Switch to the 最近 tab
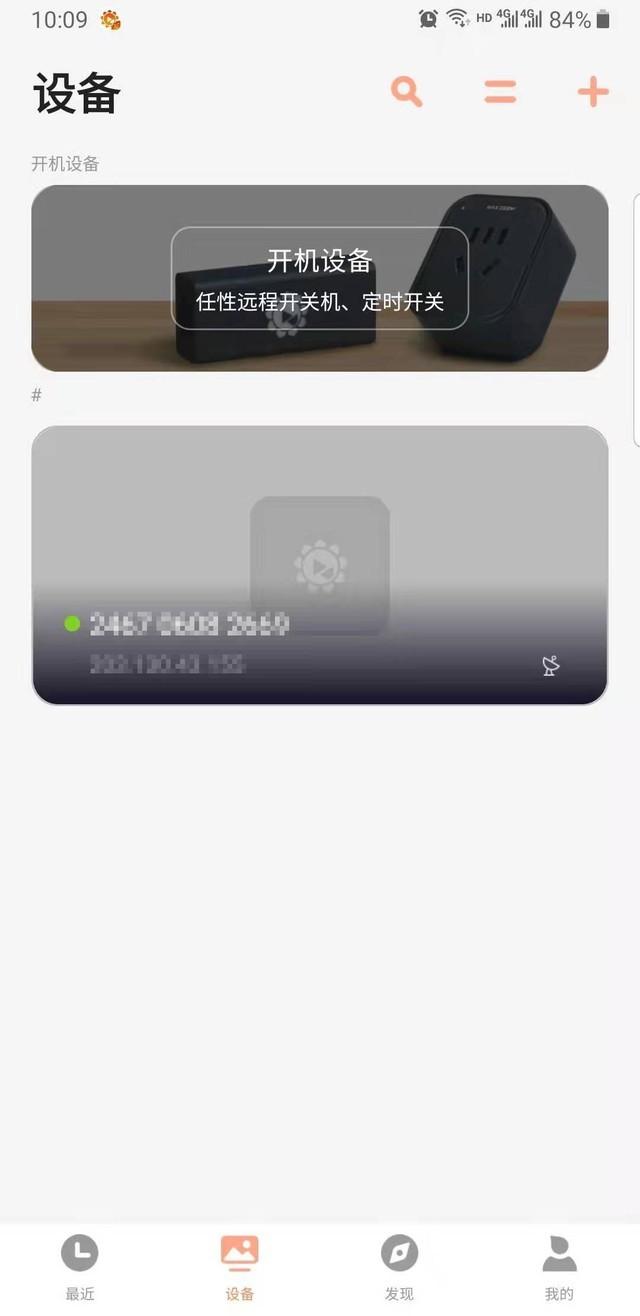The width and height of the screenshot is (640, 1316). coord(80,1266)
